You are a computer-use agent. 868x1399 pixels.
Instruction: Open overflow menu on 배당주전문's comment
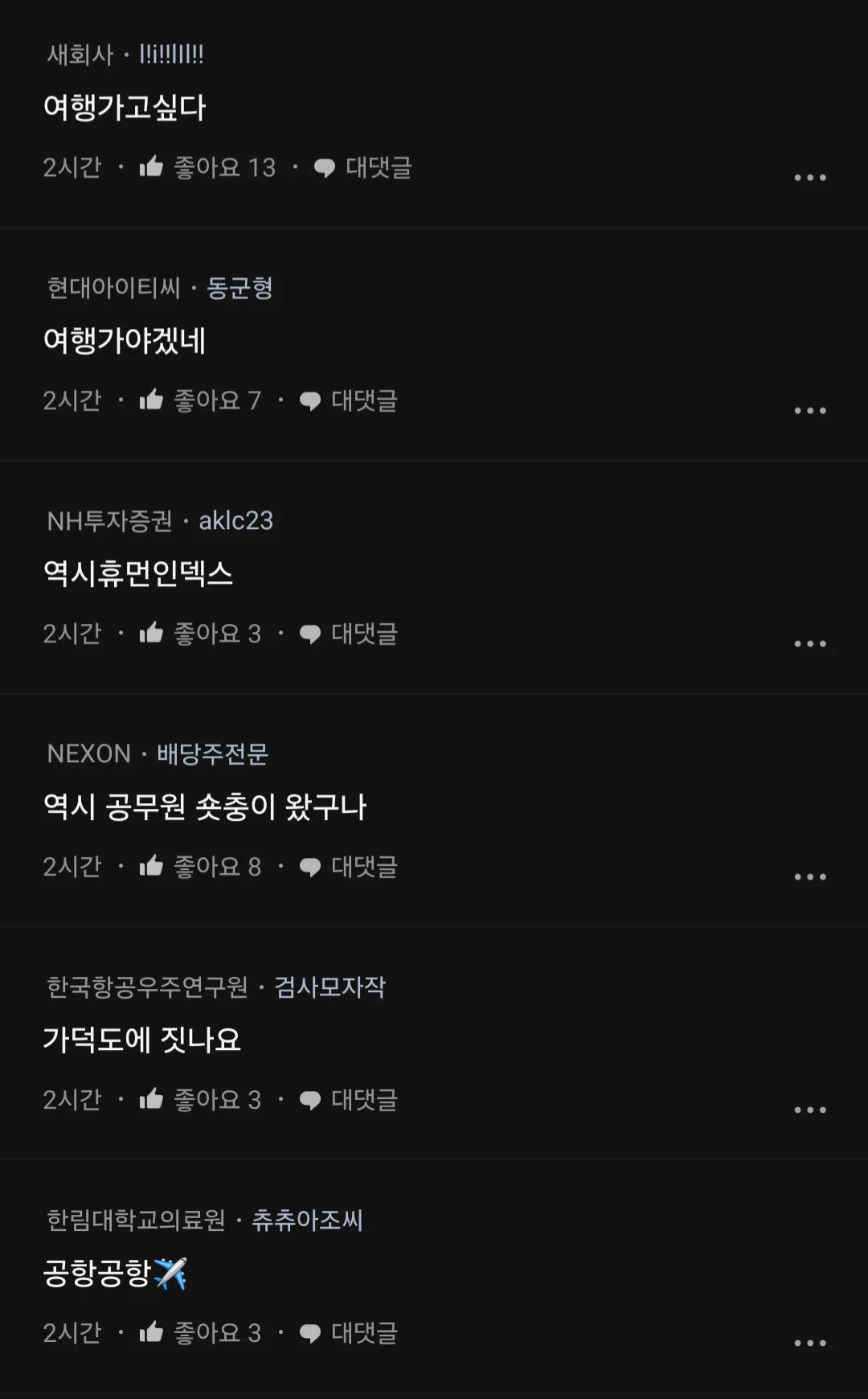[809, 877]
